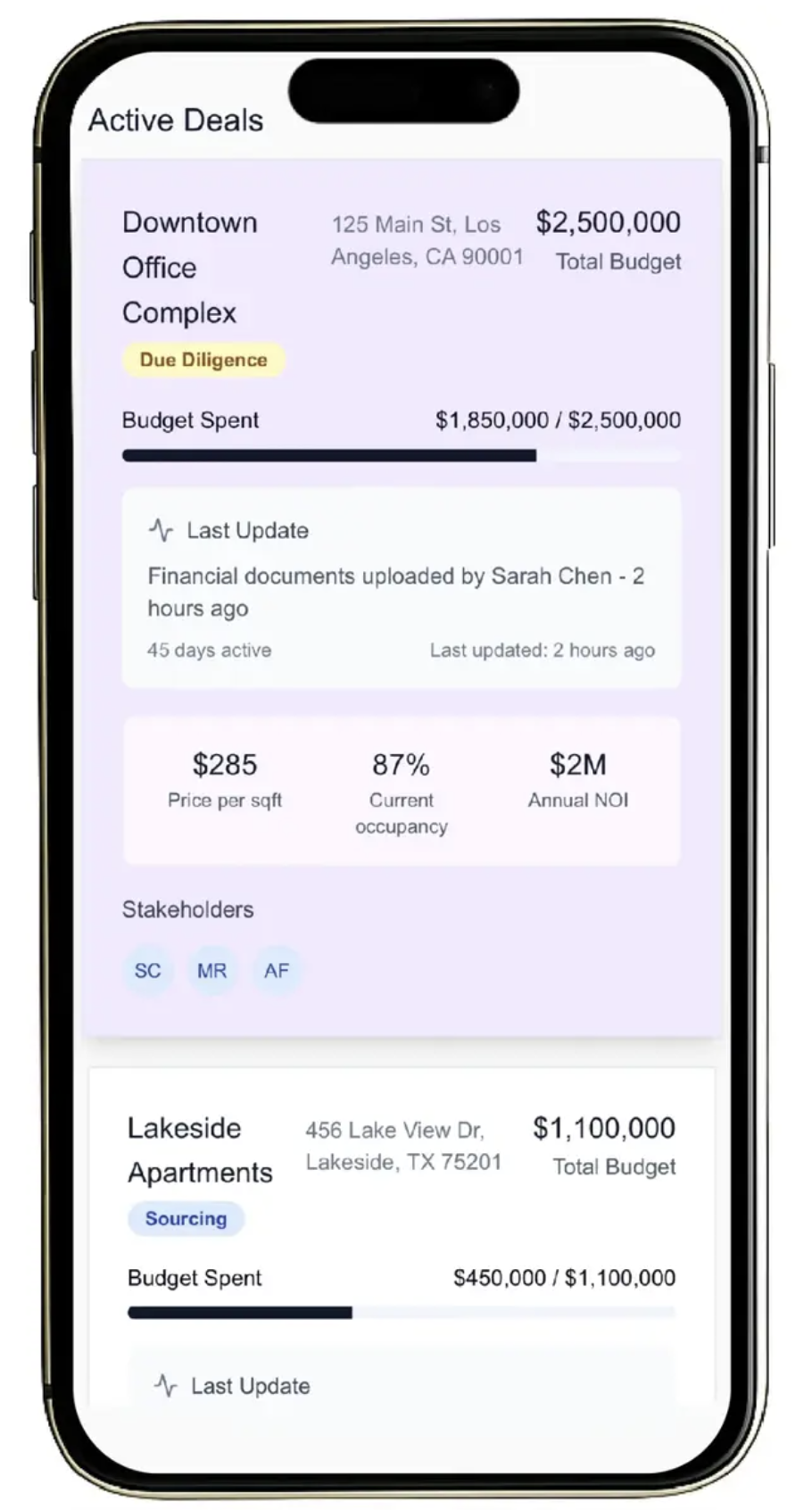
Task: Open the 456 Lake View Dr address link
Action: click(403, 1147)
